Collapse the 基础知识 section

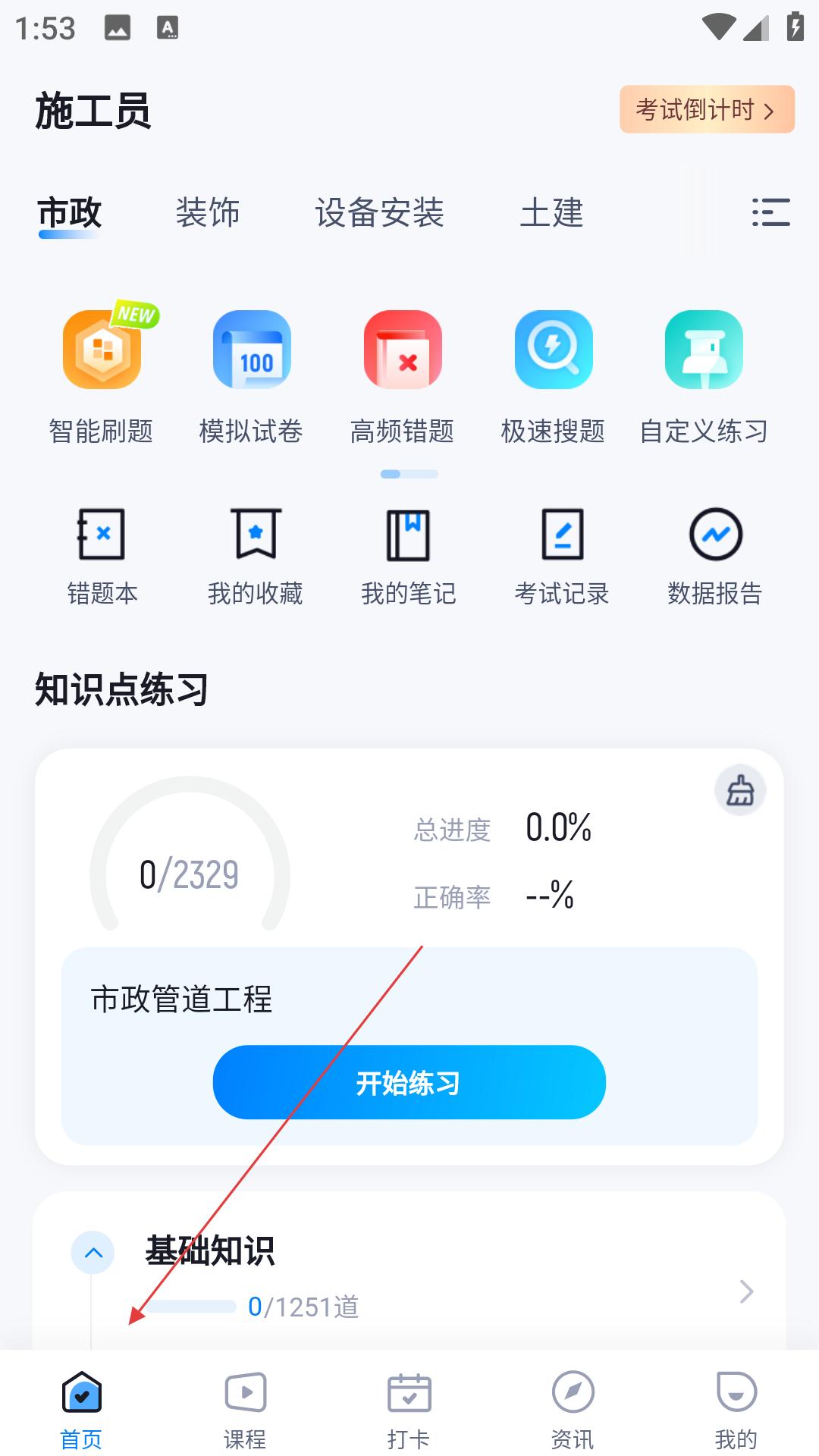(93, 1252)
